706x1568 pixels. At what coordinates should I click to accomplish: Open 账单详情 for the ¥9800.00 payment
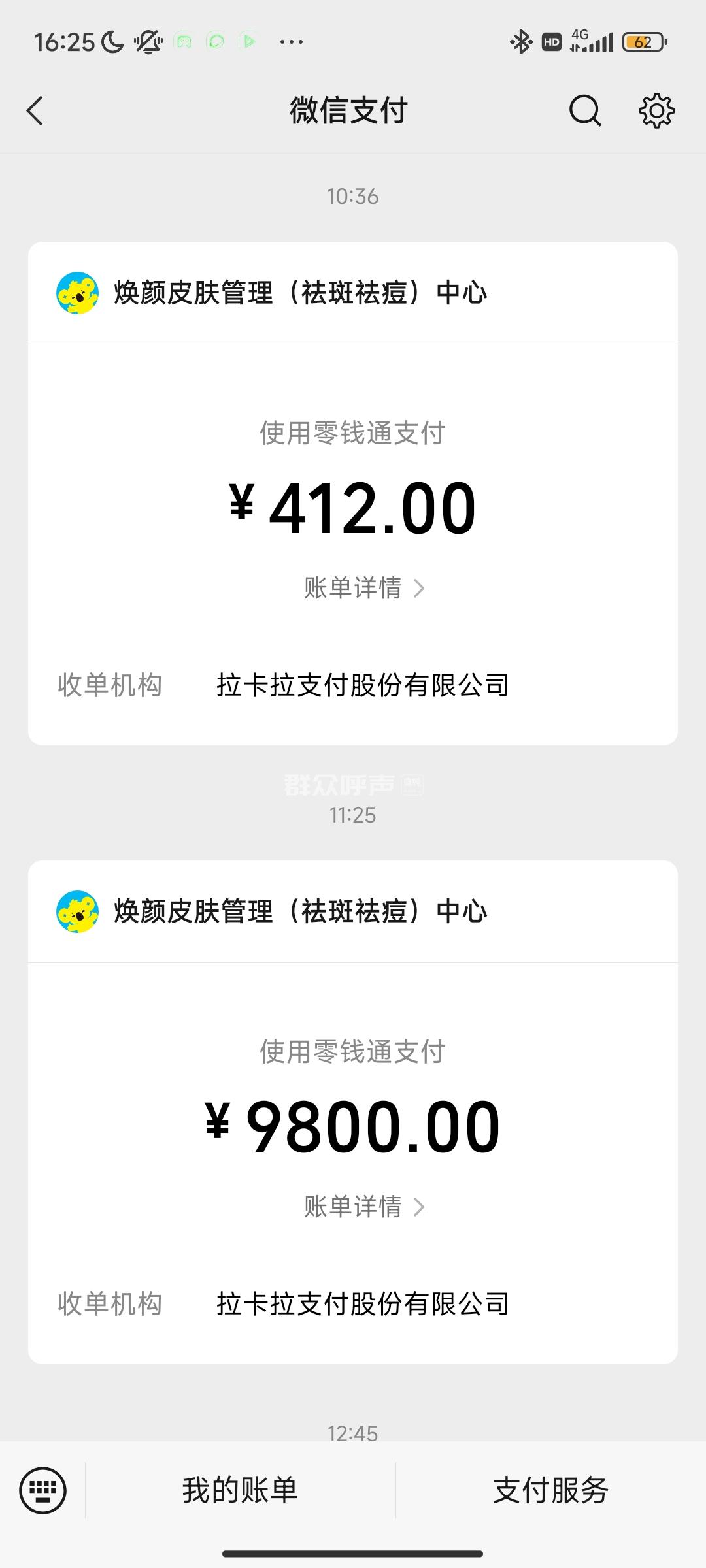tap(363, 1207)
